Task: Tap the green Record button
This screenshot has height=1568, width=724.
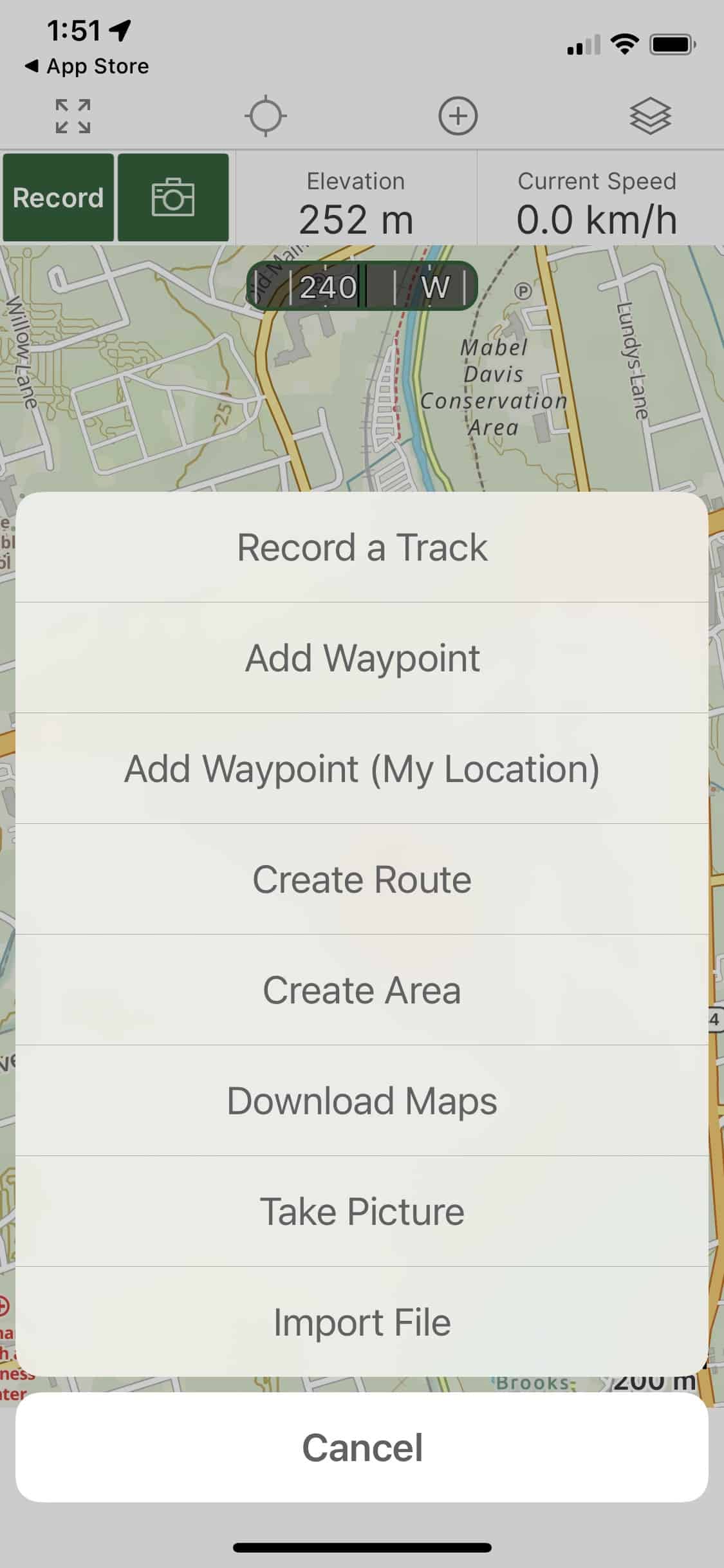Action: pos(58,198)
